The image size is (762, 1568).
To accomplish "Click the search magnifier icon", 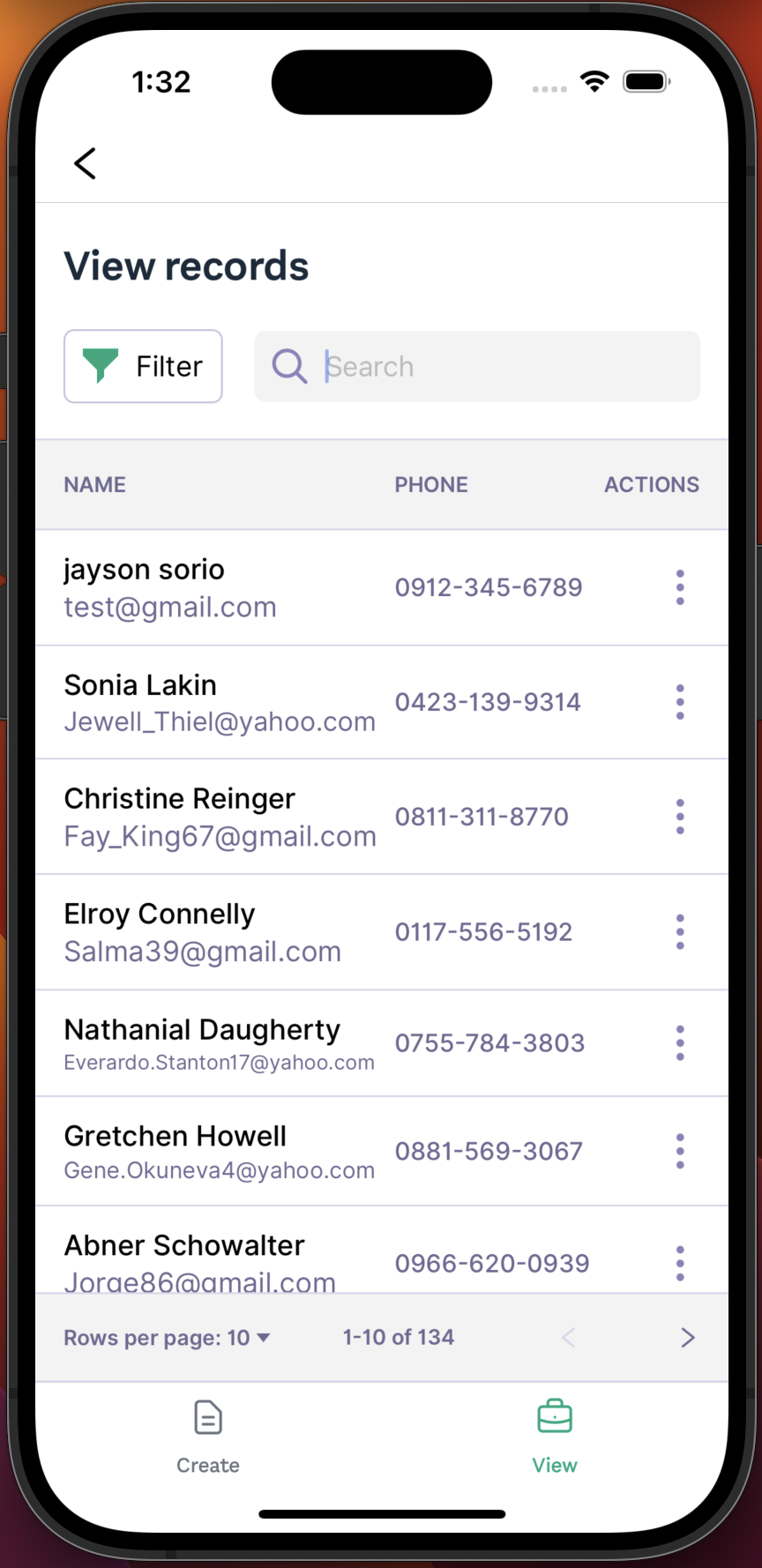I will pos(289,366).
